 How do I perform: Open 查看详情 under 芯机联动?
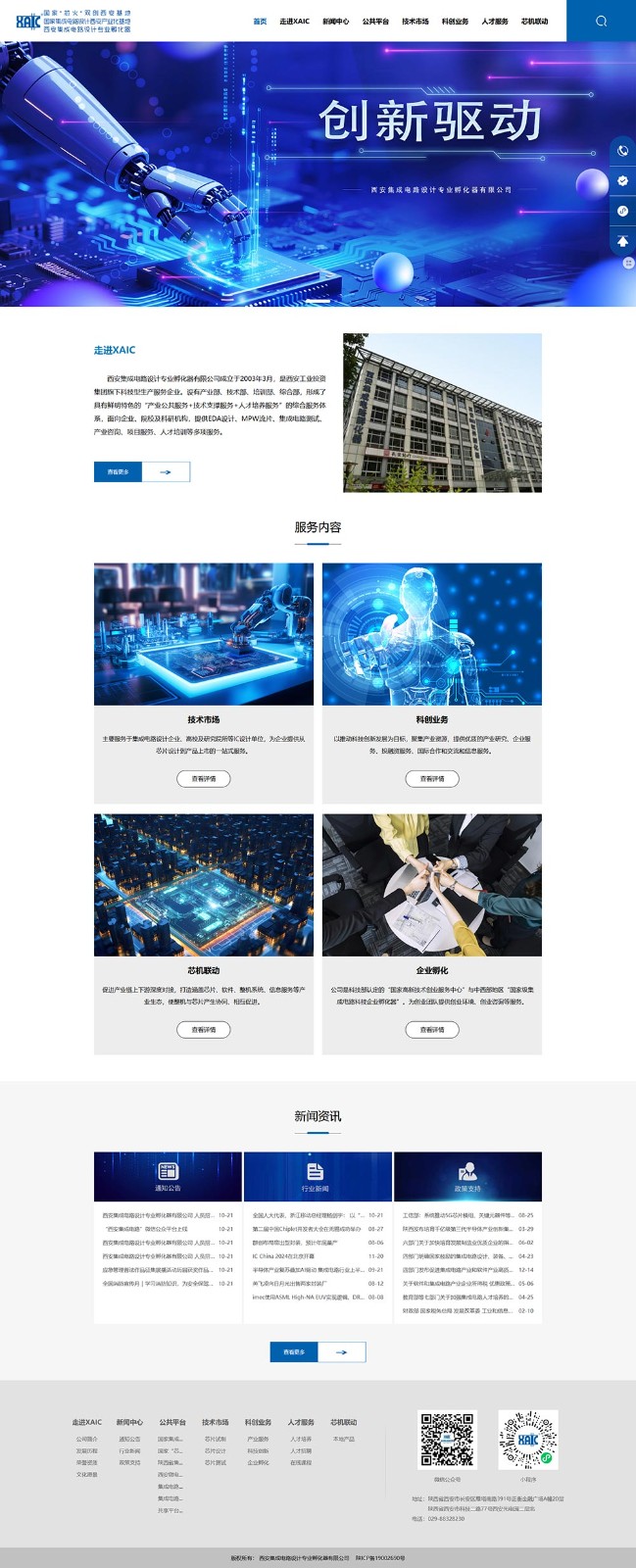[204, 1030]
